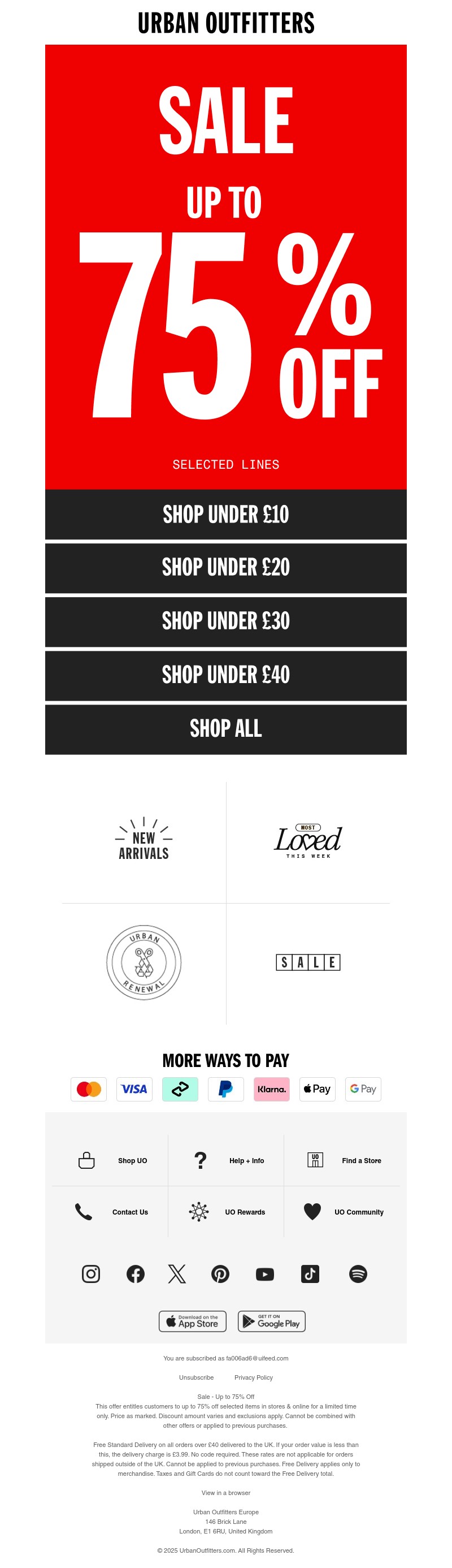
Task: Unsubscribe from these emails
Action: tap(196, 1377)
